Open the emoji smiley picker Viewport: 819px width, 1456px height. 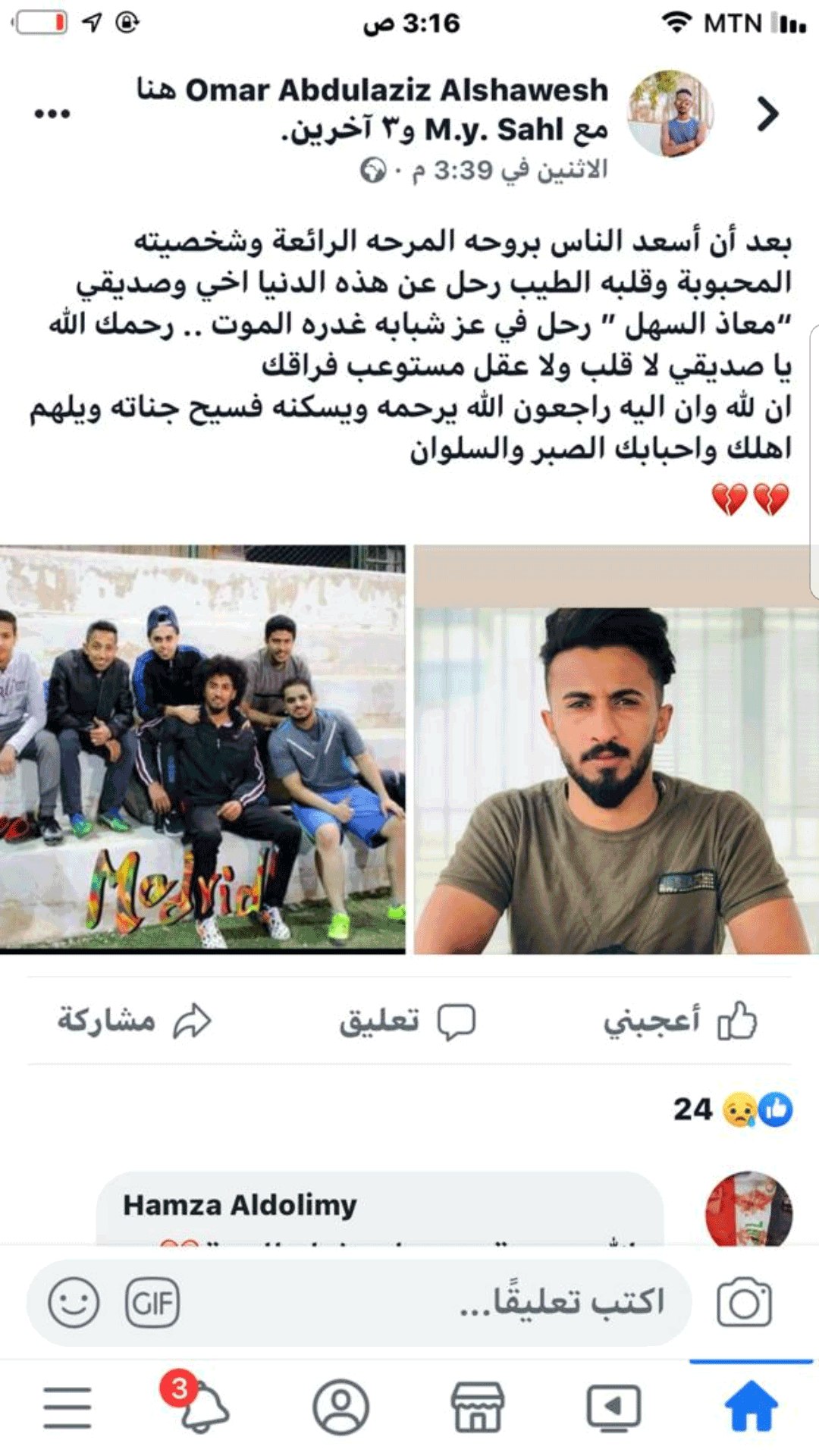click(74, 1303)
